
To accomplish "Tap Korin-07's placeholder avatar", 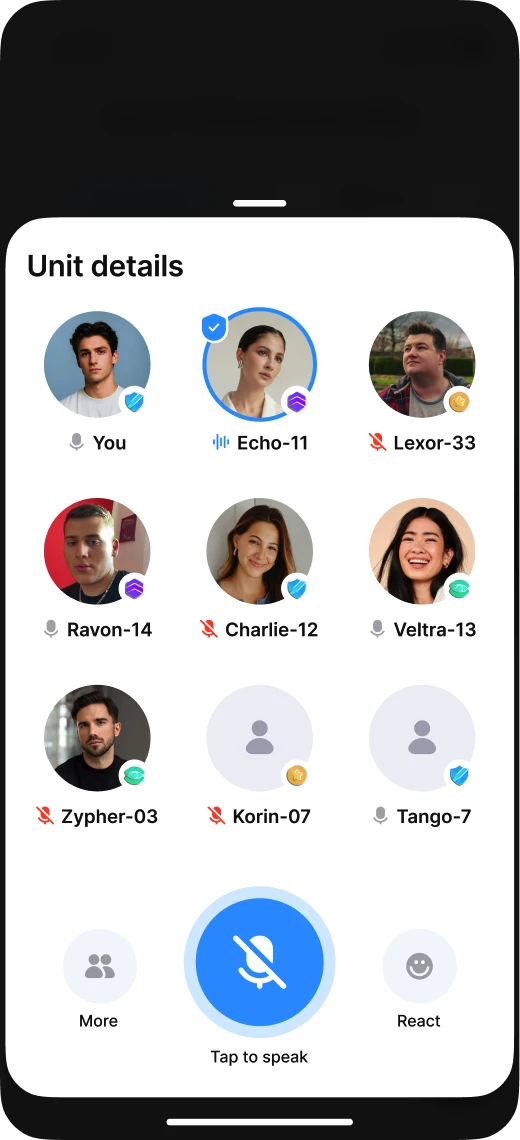I will [x=260, y=738].
